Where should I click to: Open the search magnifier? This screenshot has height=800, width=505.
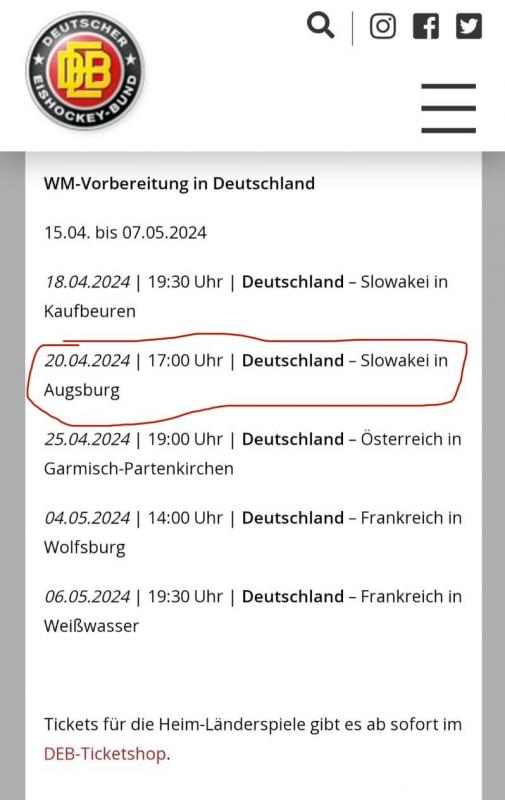point(321,26)
